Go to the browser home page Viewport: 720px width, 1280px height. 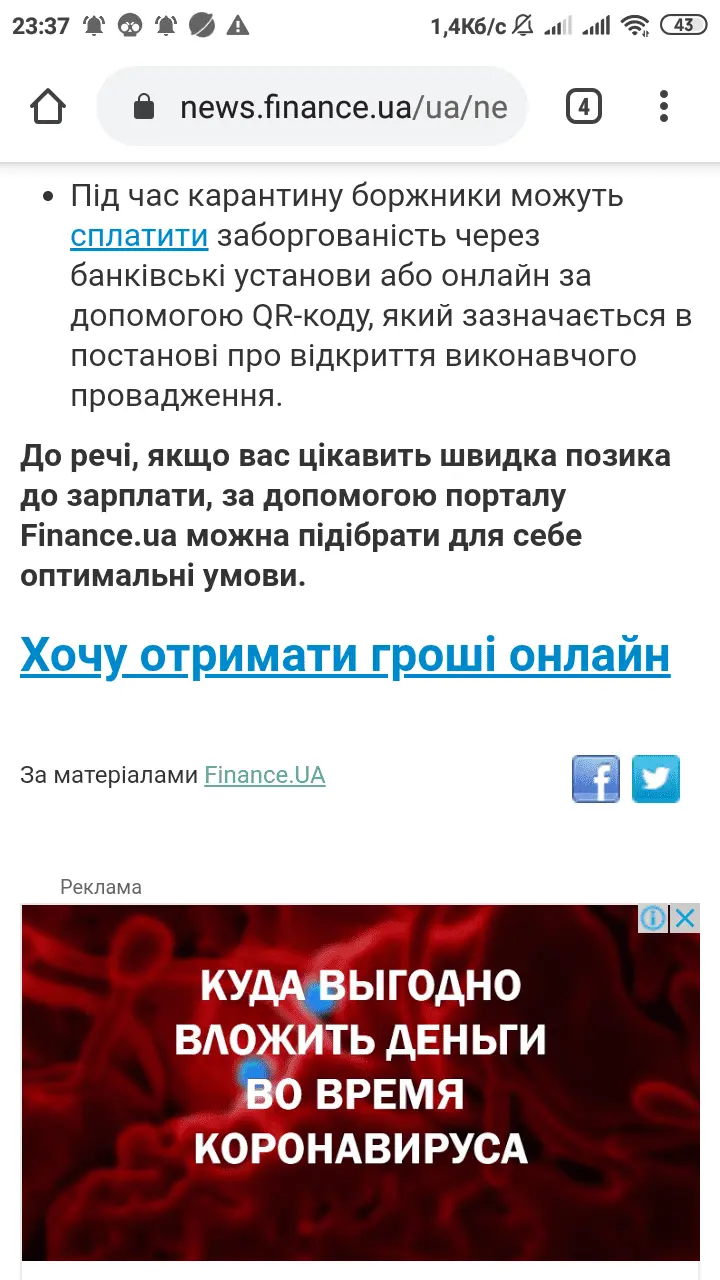click(48, 106)
